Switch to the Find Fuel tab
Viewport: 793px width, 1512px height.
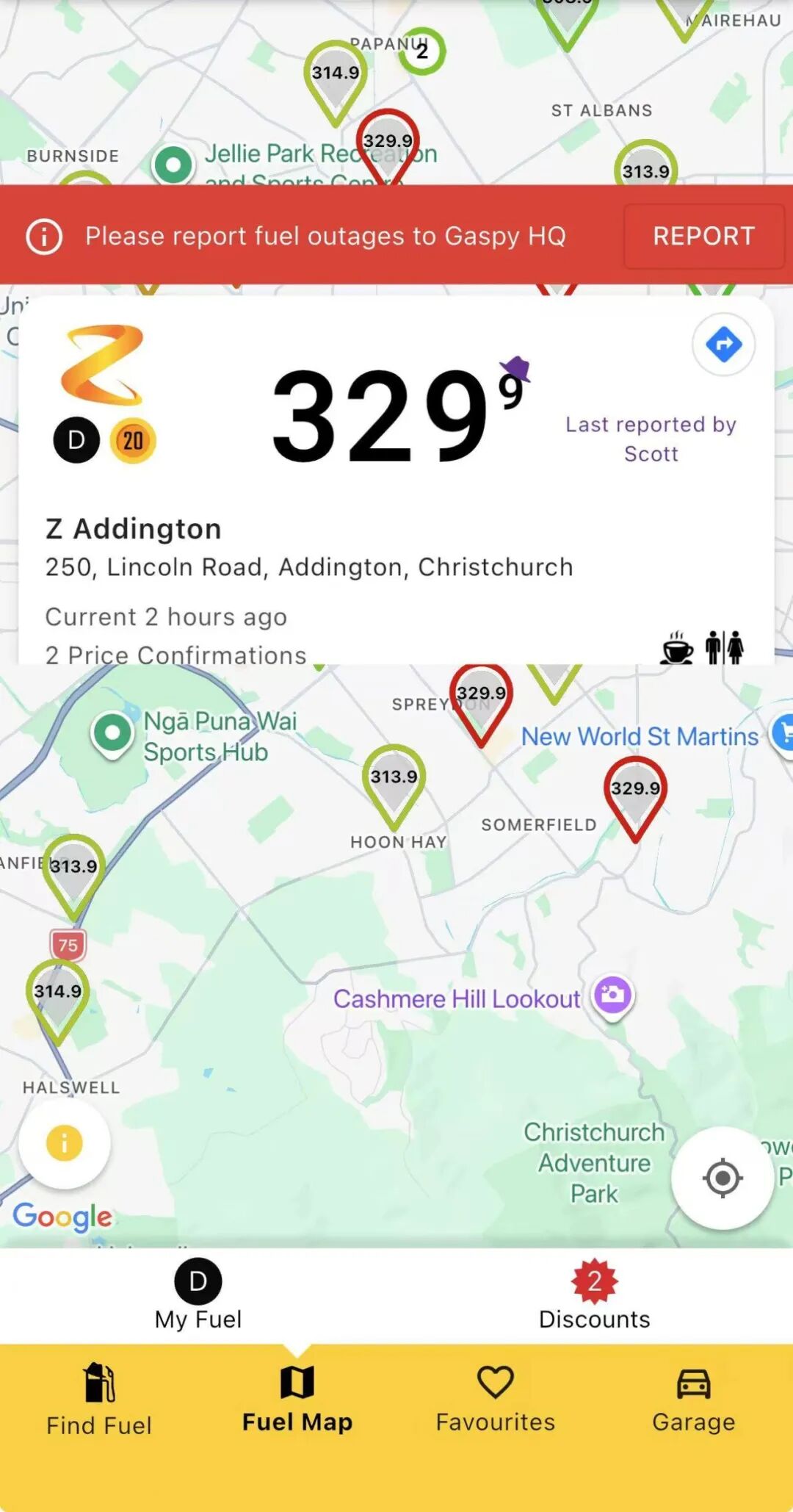coord(99,1400)
